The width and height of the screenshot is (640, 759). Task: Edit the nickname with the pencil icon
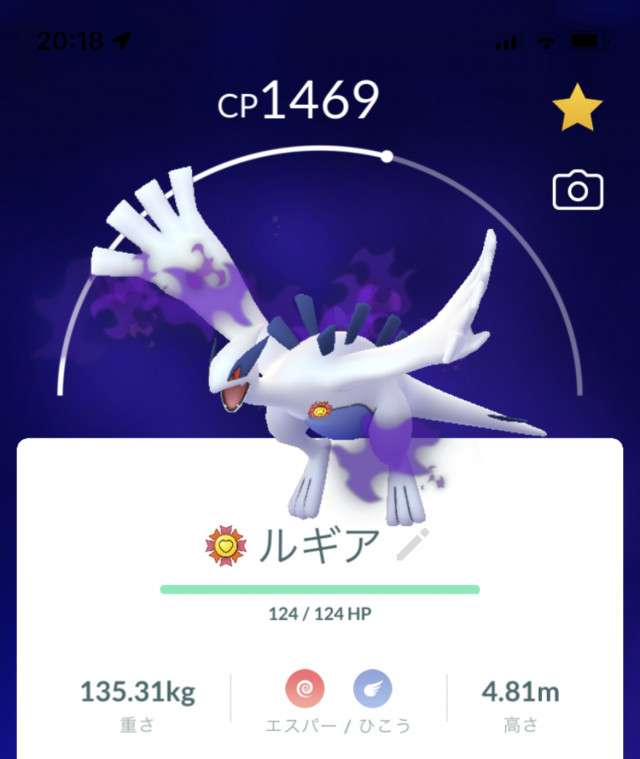[x=411, y=544]
